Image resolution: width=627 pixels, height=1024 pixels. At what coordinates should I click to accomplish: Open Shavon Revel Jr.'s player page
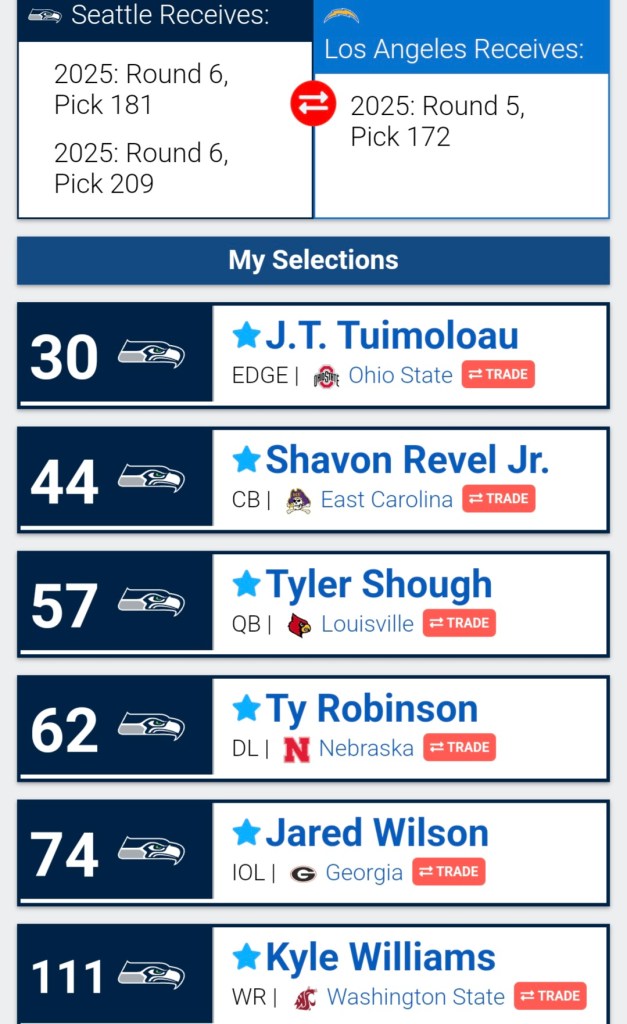(406, 459)
